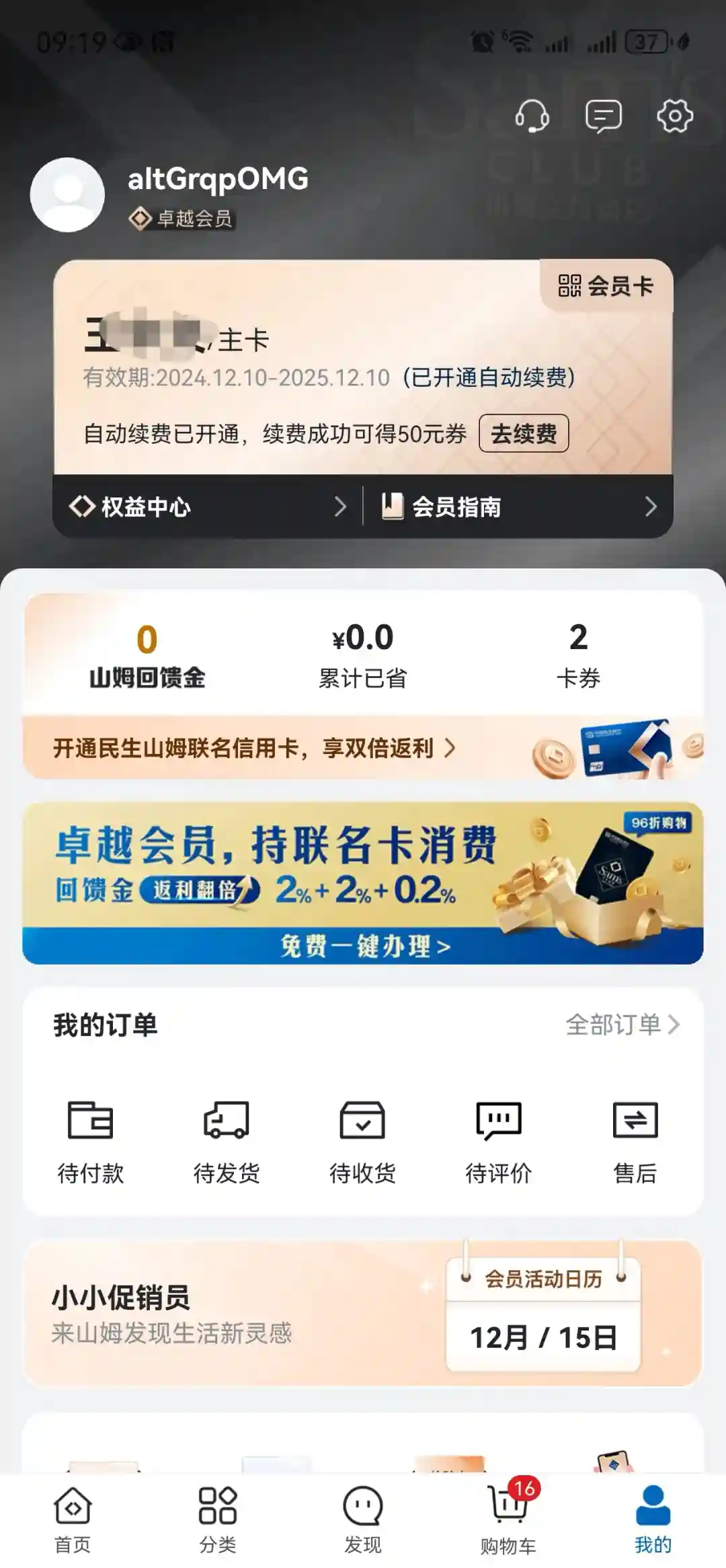Screen dimensions: 726x1568
Task: Open settings gear icon
Action: coord(674,116)
